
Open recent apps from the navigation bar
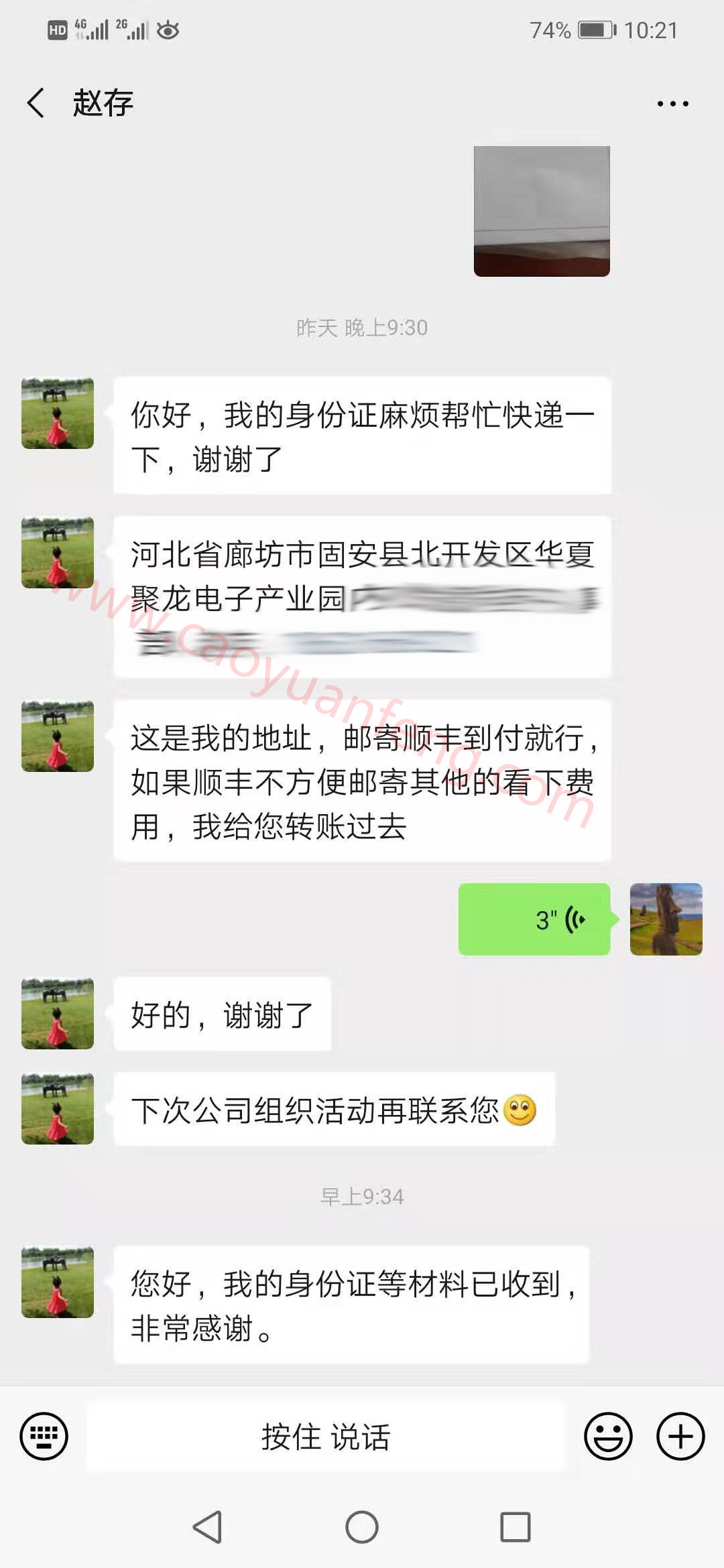tap(516, 1527)
